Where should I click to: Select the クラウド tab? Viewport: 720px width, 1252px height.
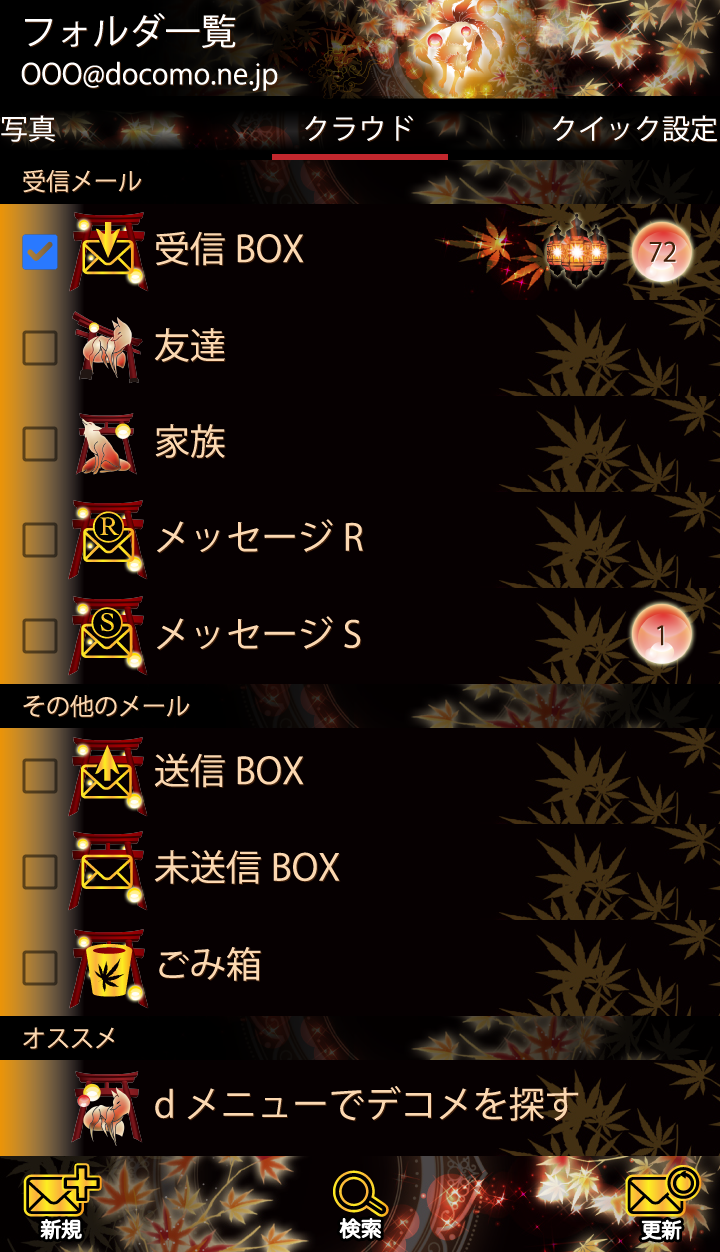pyautogui.click(x=359, y=129)
